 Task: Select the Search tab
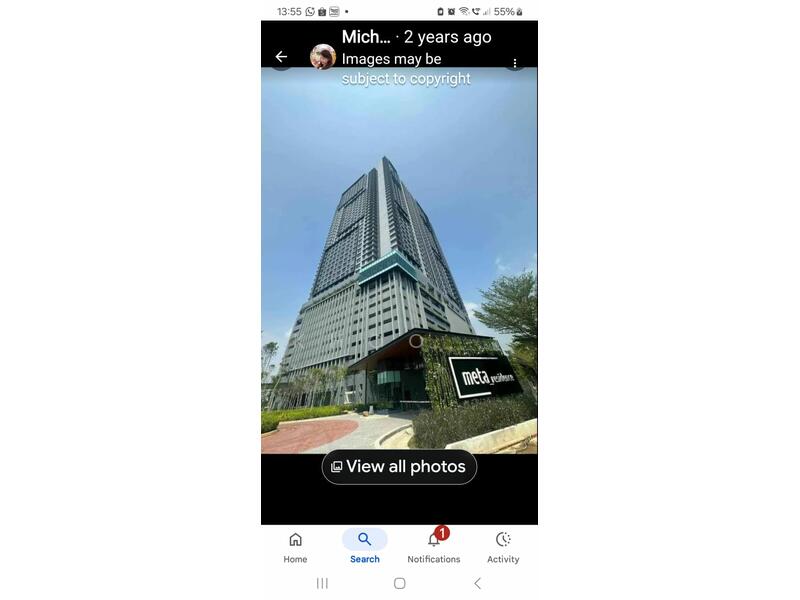365,547
